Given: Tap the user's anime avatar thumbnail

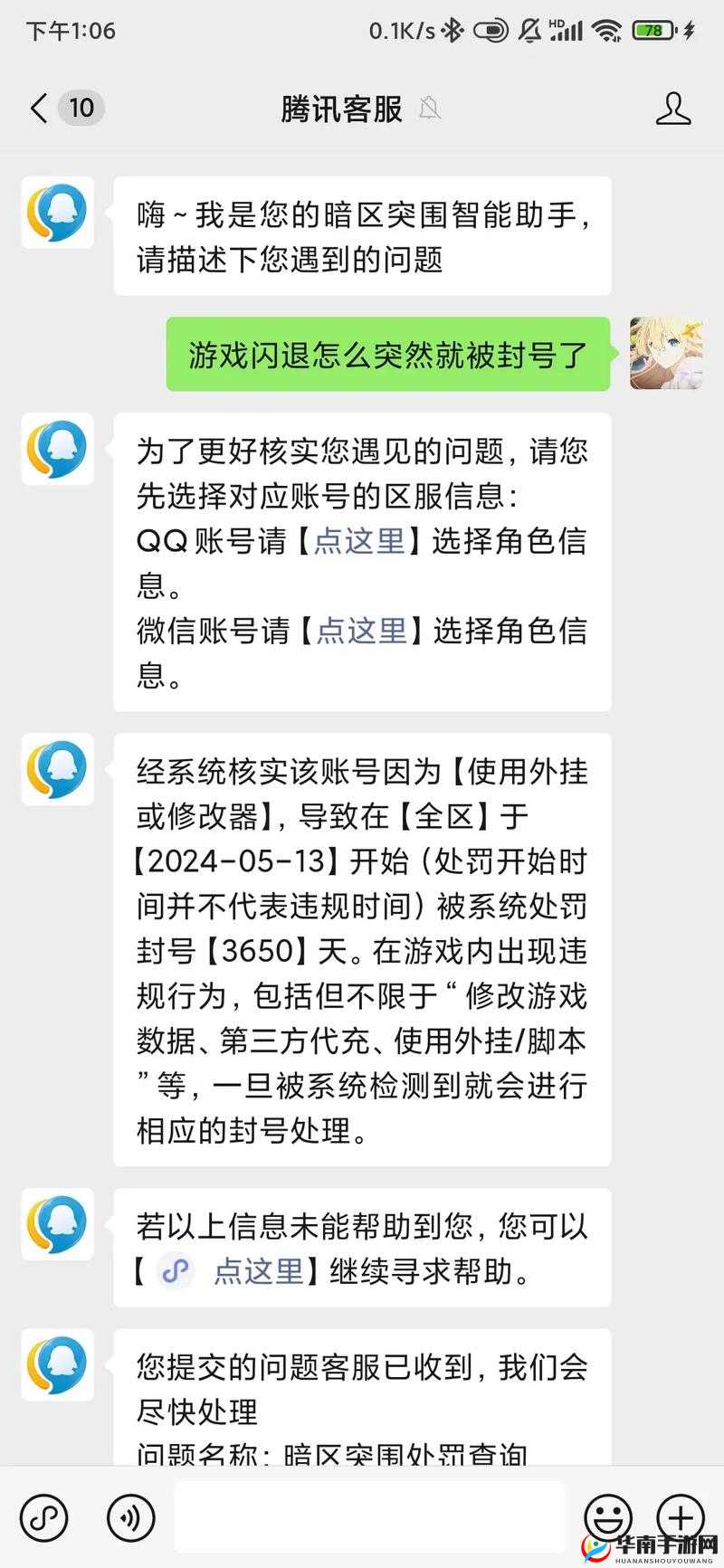Looking at the screenshot, I should coord(666,353).
